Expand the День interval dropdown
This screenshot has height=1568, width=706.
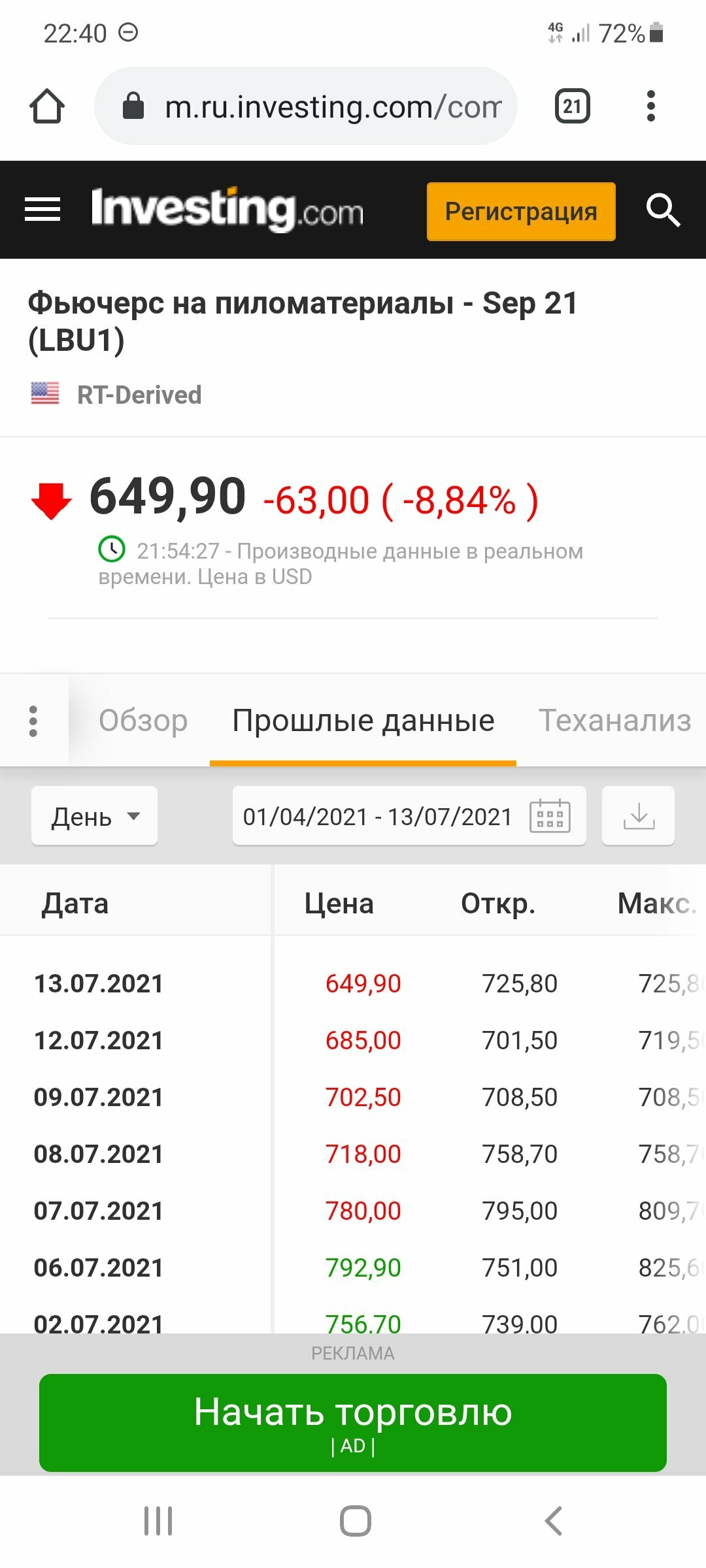pyautogui.click(x=95, y=816)
